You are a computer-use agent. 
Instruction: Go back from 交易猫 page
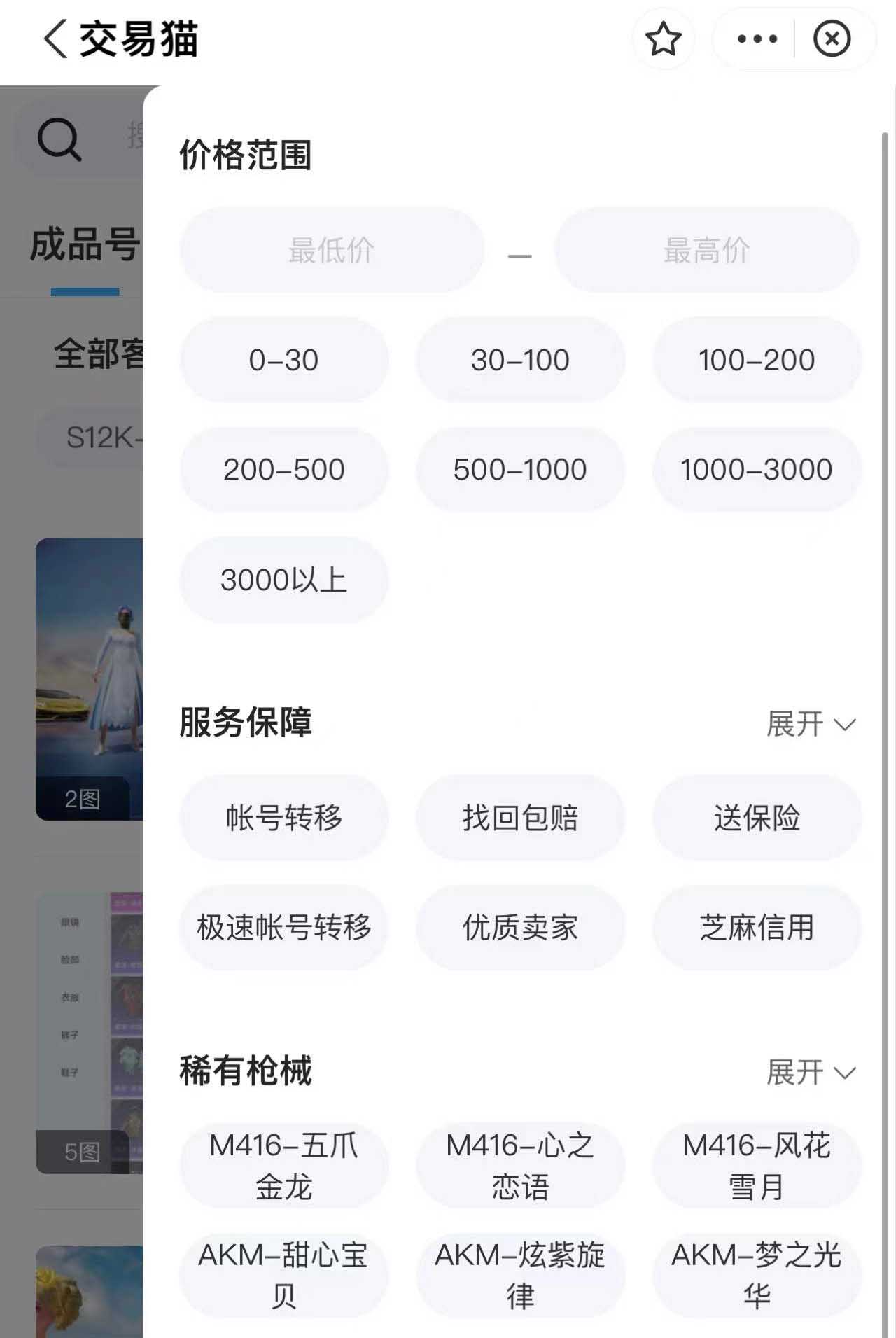[x=56, y=39]
